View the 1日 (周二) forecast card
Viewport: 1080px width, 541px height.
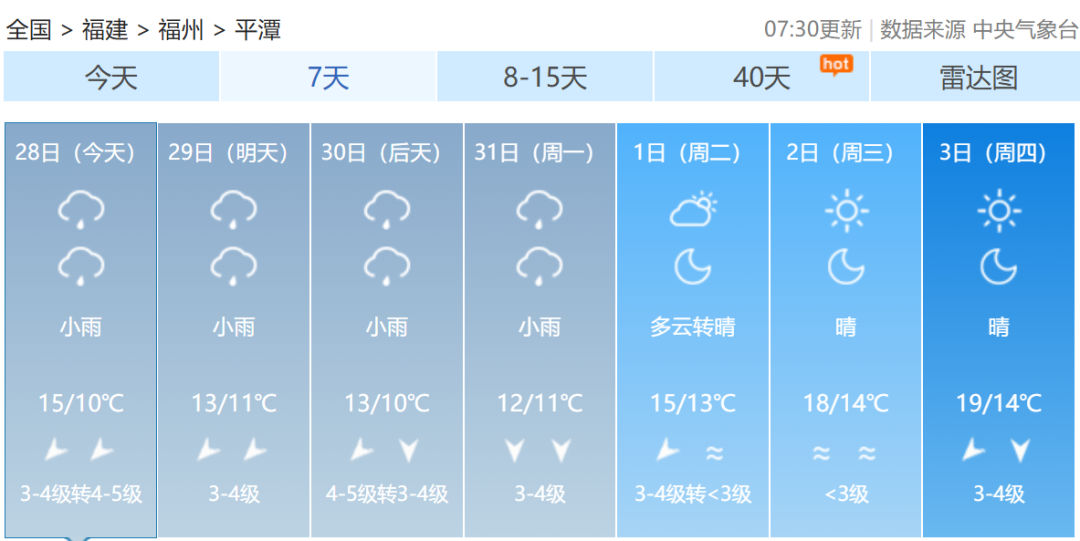(693, 328)
